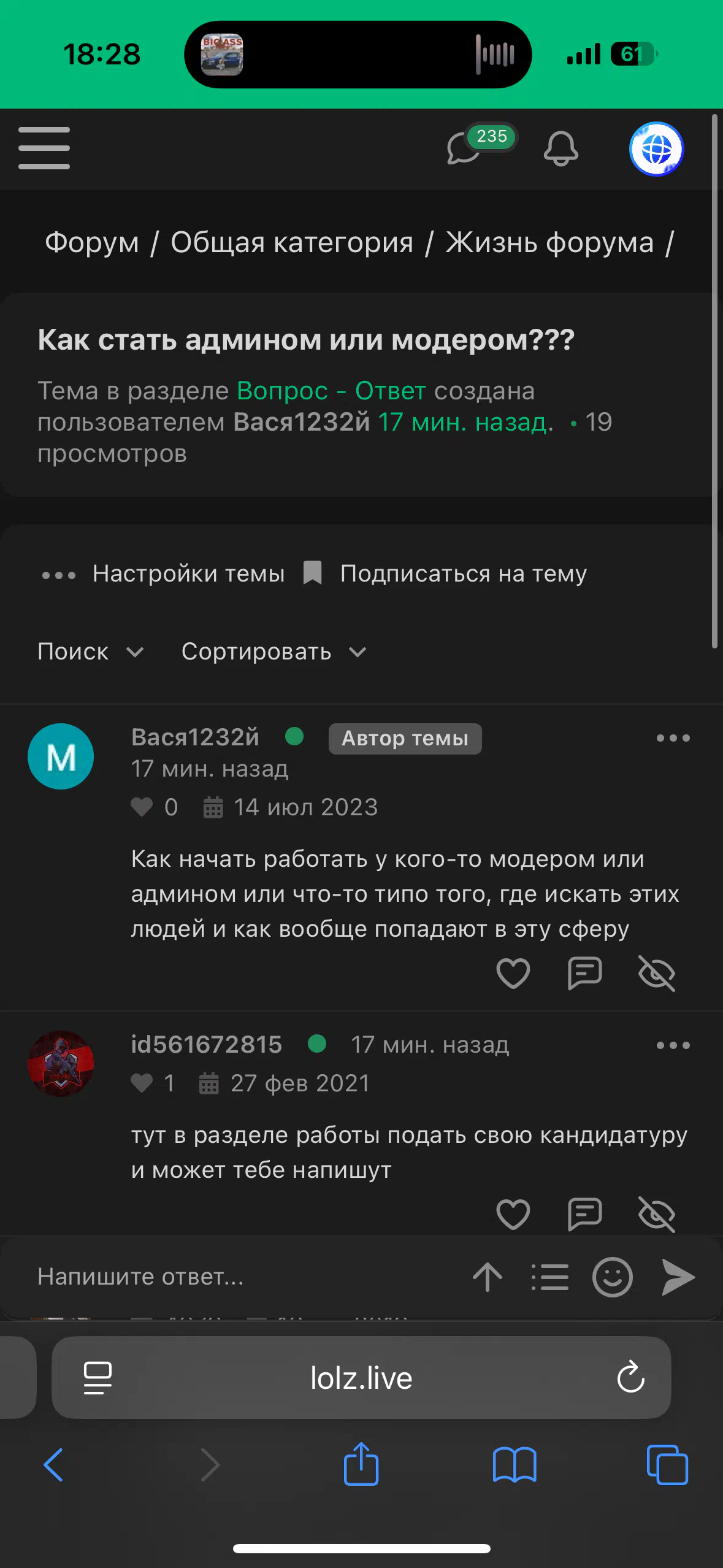Screen dimensions: 723x1568
Task: Like Вася1232й's post
Action: pyautogui.click(x=513, y=973)
